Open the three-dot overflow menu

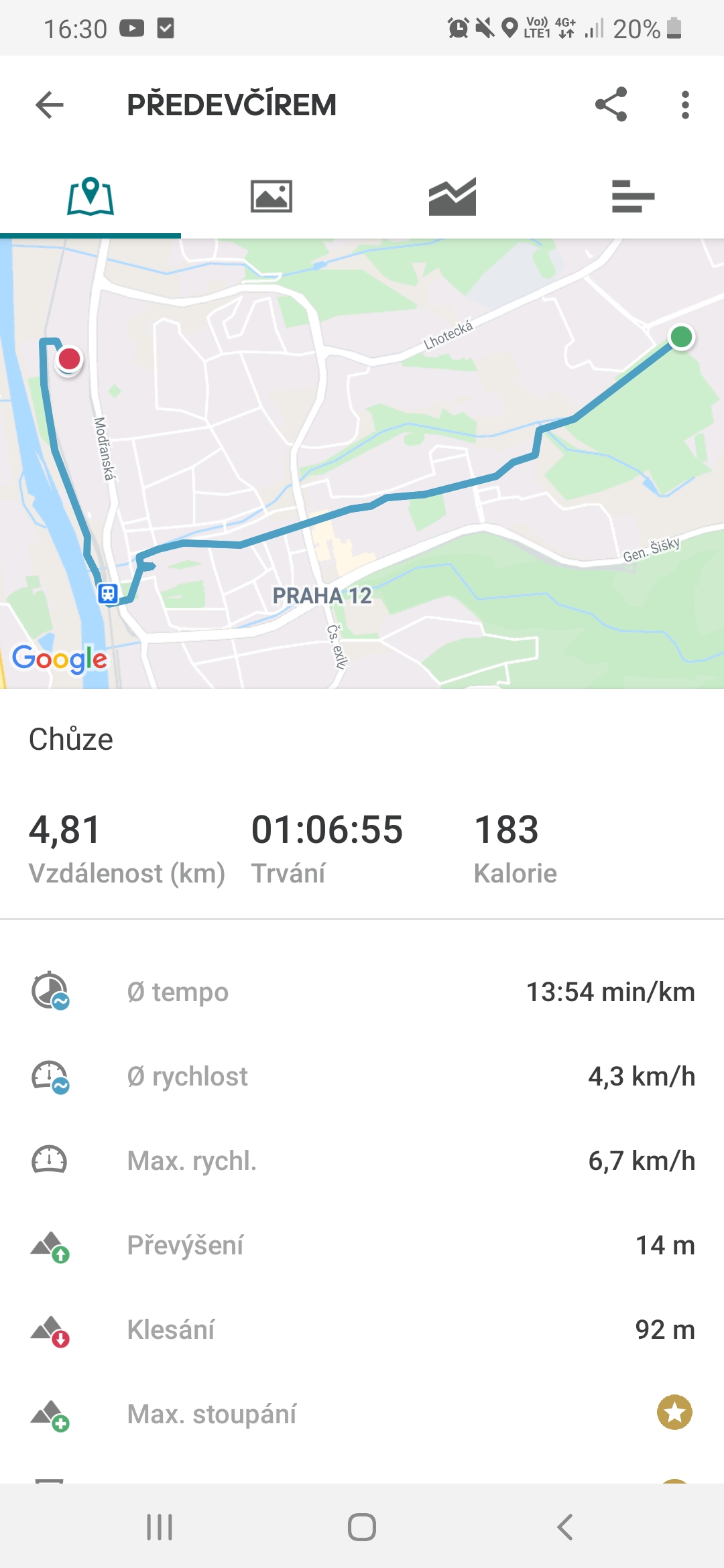coord(685,105)
